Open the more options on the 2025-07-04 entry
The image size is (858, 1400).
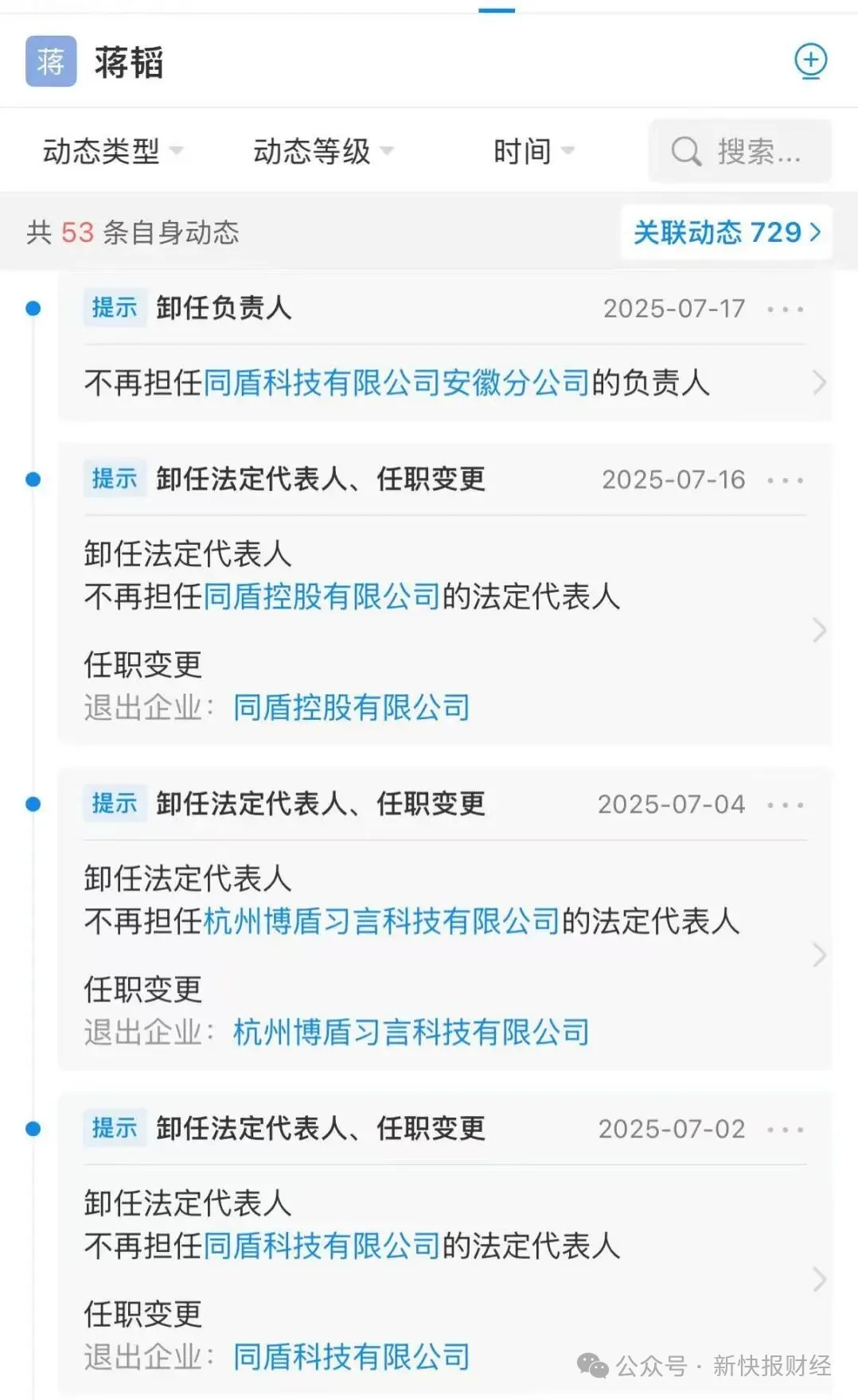[785, 805]
